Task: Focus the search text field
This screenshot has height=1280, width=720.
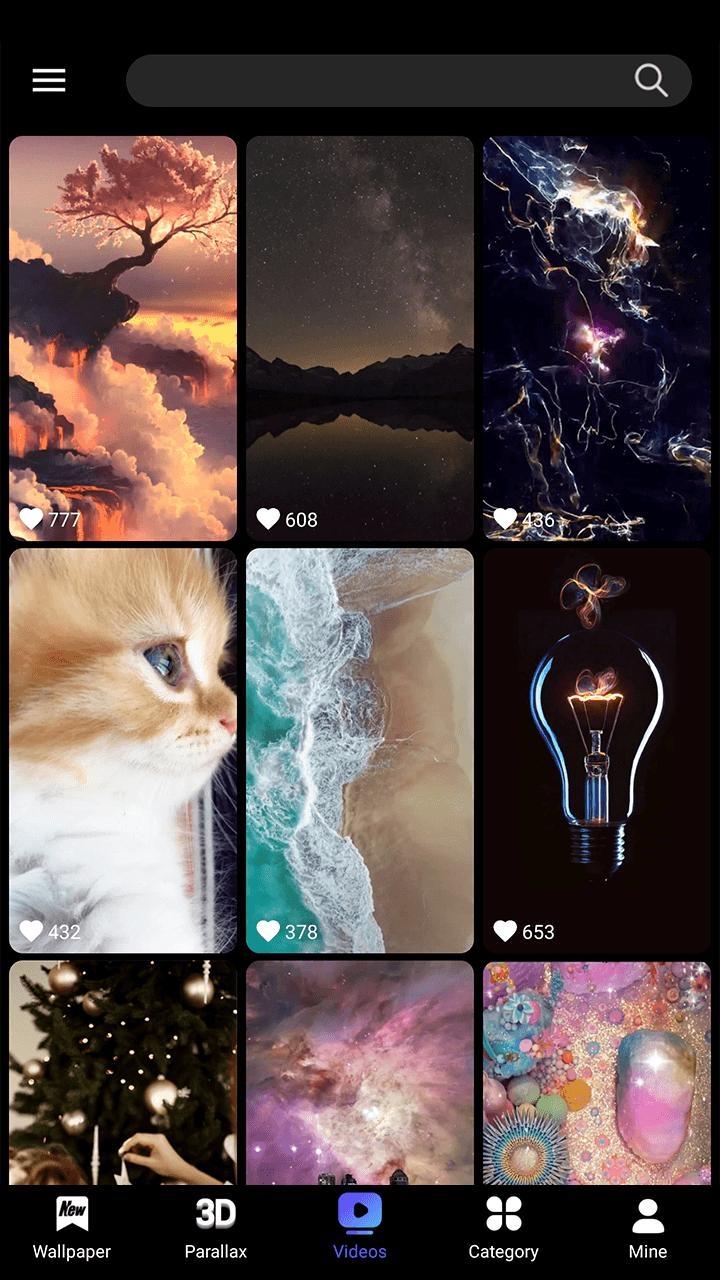Action: click(x=380, y=81)
